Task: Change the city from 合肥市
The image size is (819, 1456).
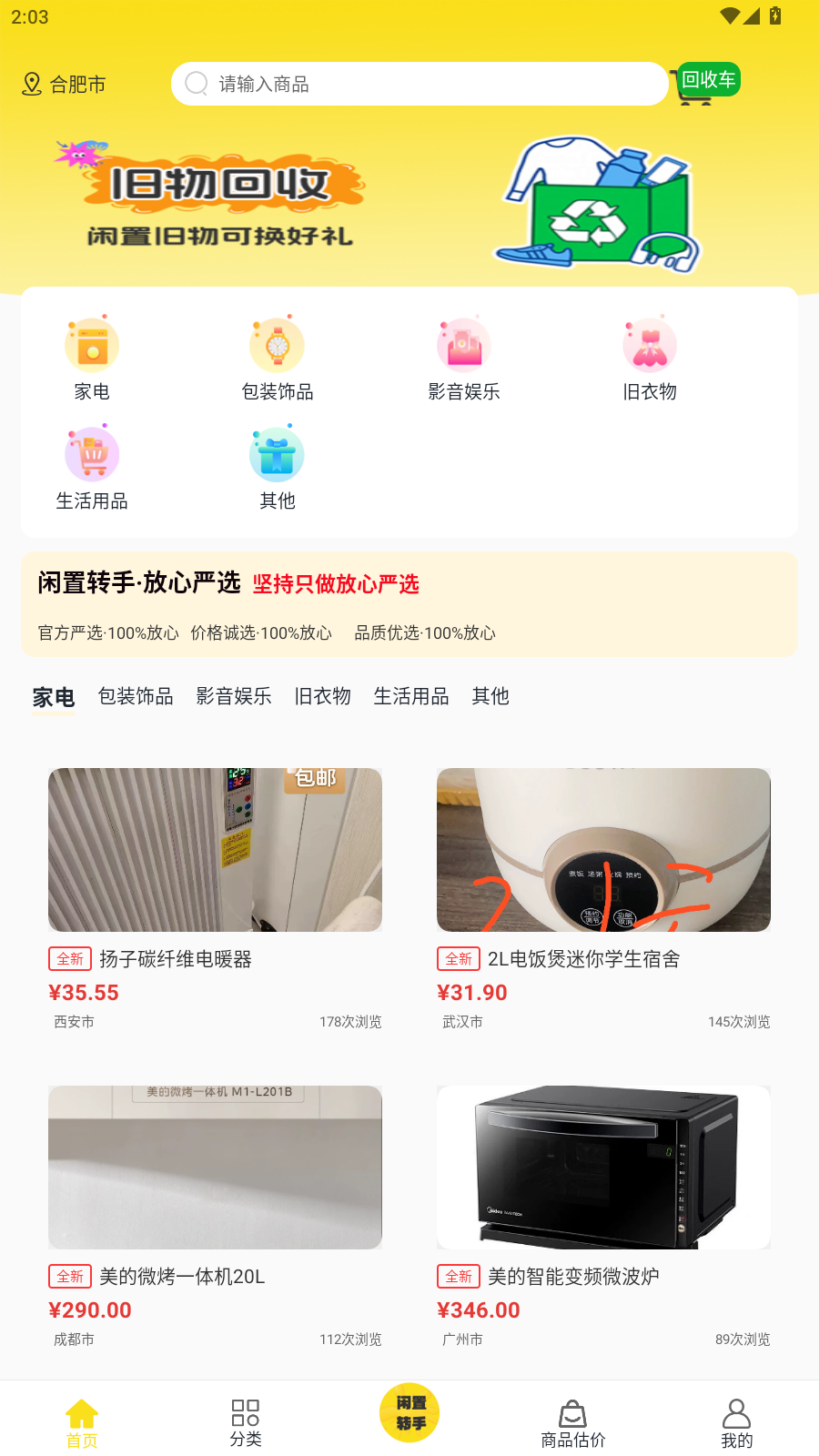Action: [64, 85]
